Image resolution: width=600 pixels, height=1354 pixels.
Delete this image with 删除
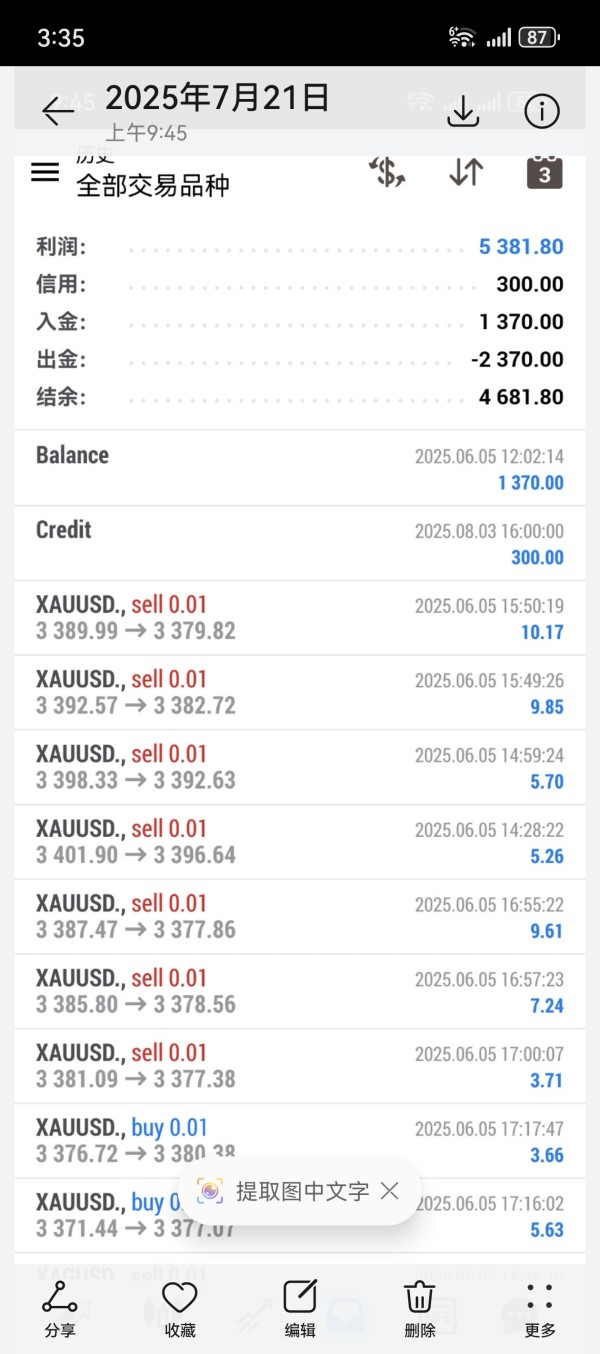coord(420,1308)
